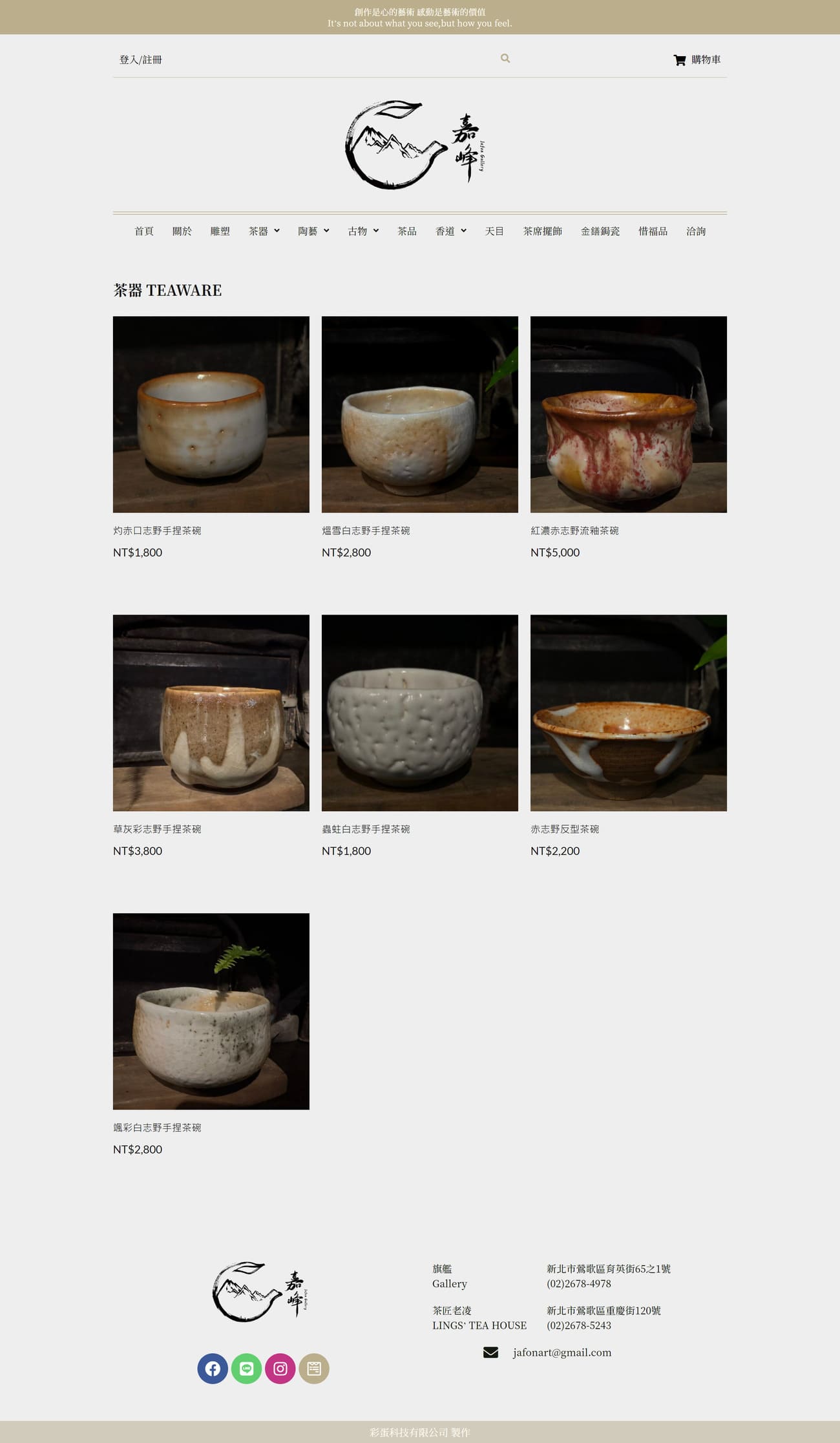The image size is (840, 1443).
Task: Open the 金鑄銅瓷 category
Action: (600, 231)
